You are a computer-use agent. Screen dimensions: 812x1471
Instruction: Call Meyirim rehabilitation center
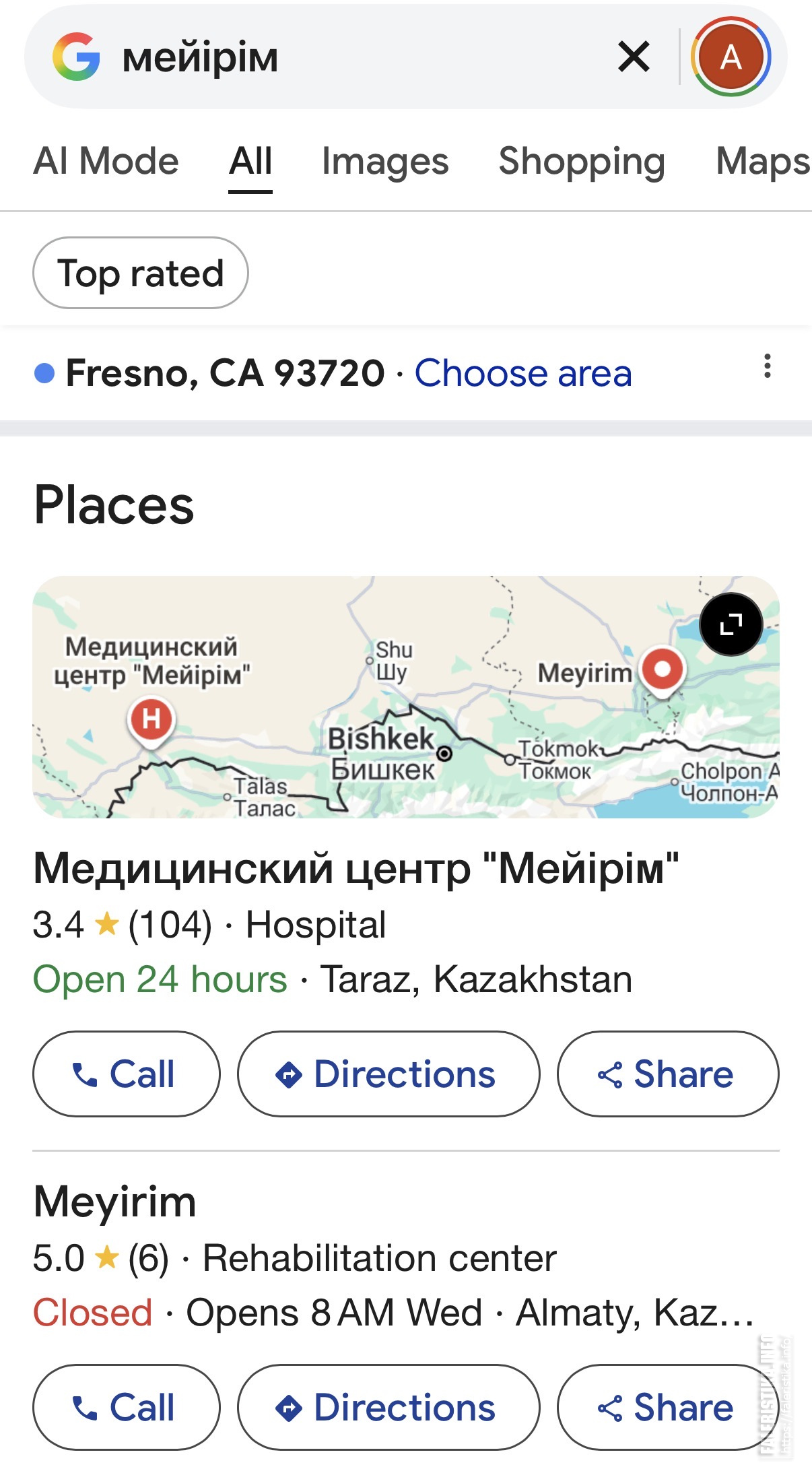click(126, 1407)
